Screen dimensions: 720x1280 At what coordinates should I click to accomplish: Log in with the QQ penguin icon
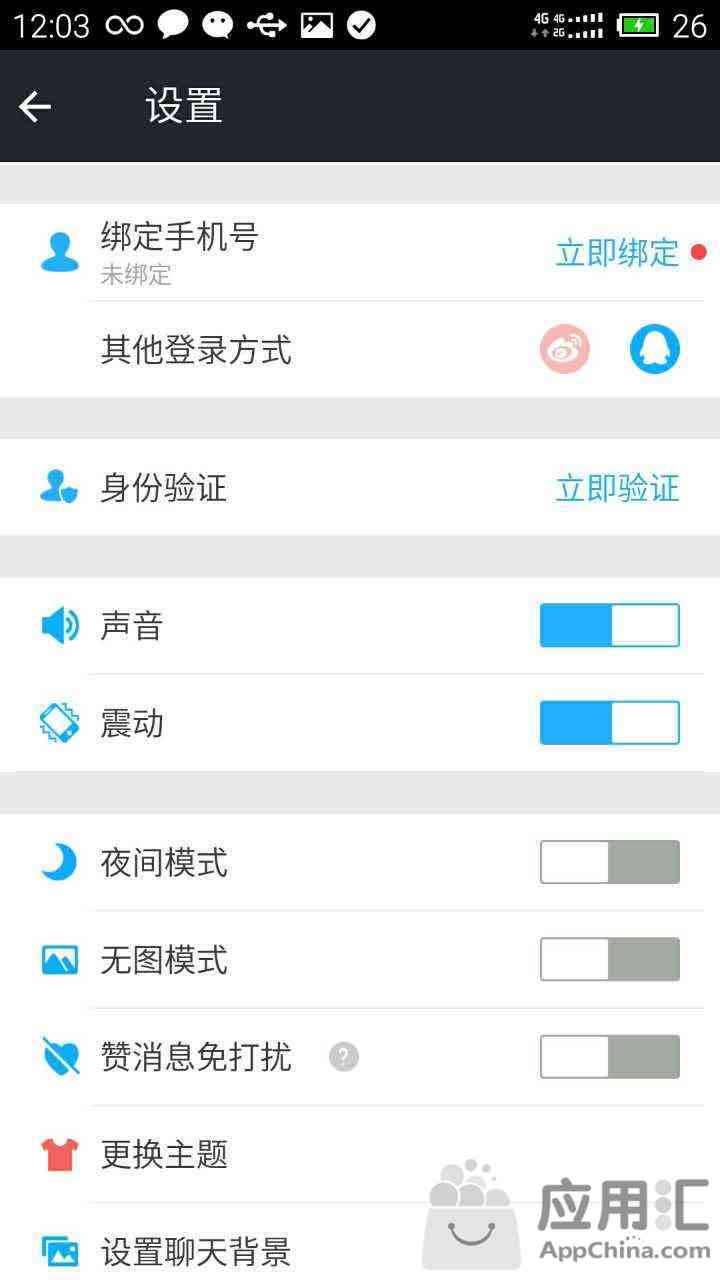pyautogui.click(x=655, y=350)
